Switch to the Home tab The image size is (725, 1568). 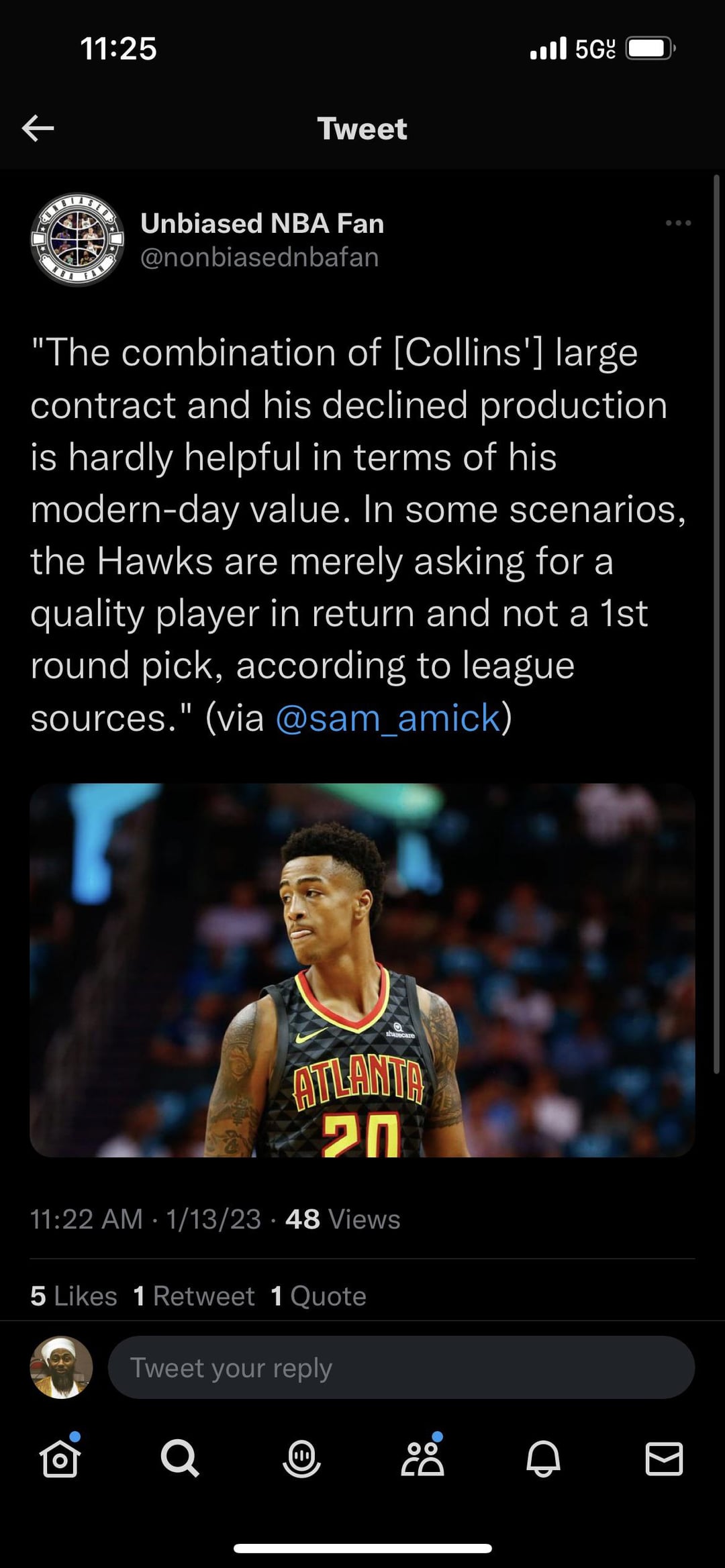[60, 1459]
